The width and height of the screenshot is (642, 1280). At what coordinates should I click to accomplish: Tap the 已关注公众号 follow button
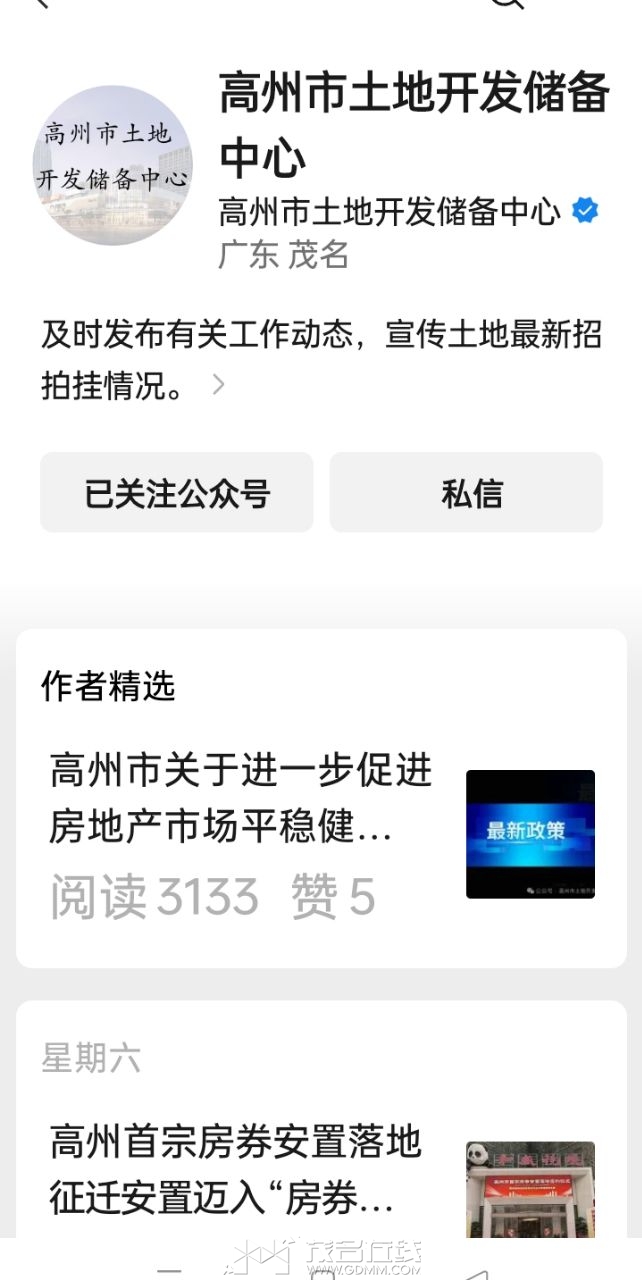click(177, 493)
